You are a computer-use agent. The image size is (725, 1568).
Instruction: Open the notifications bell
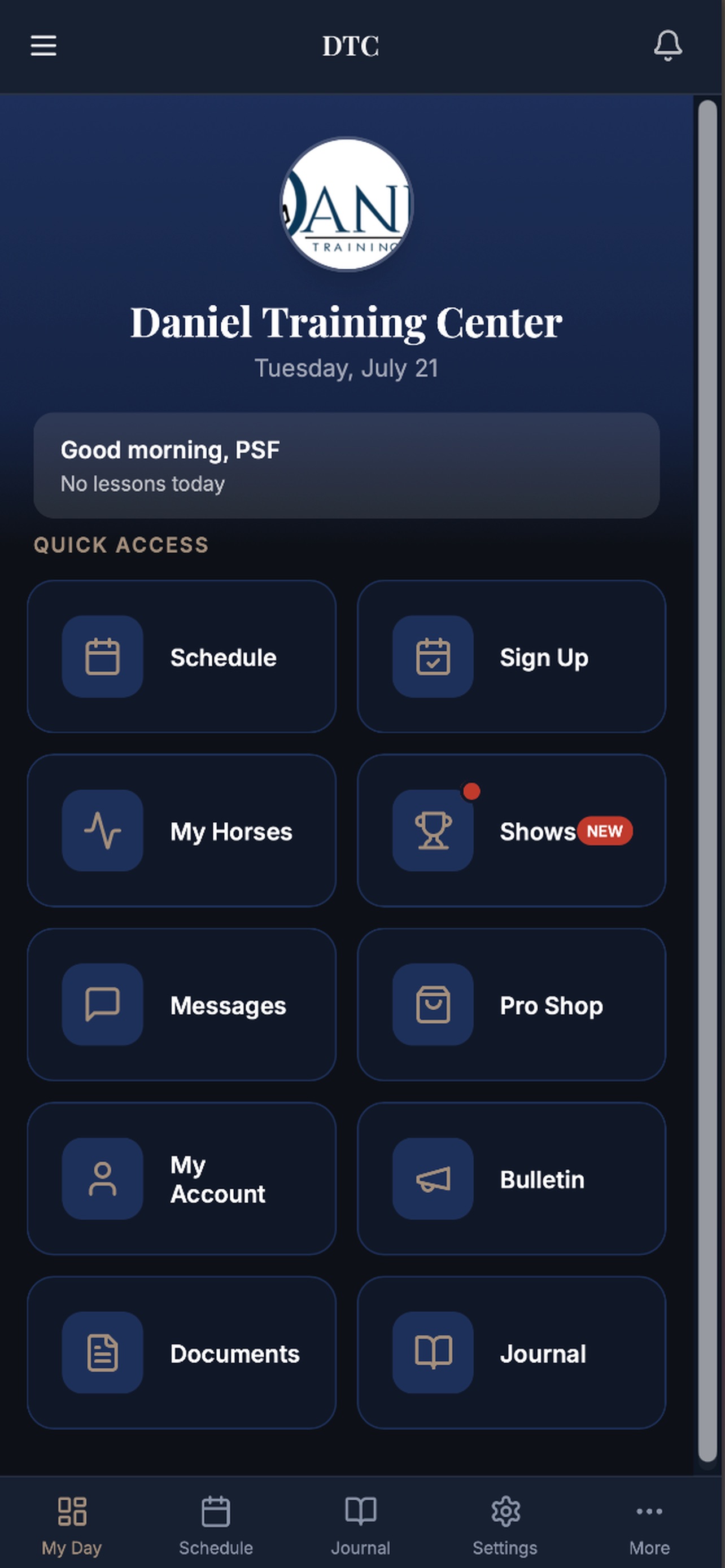point(668,46)
